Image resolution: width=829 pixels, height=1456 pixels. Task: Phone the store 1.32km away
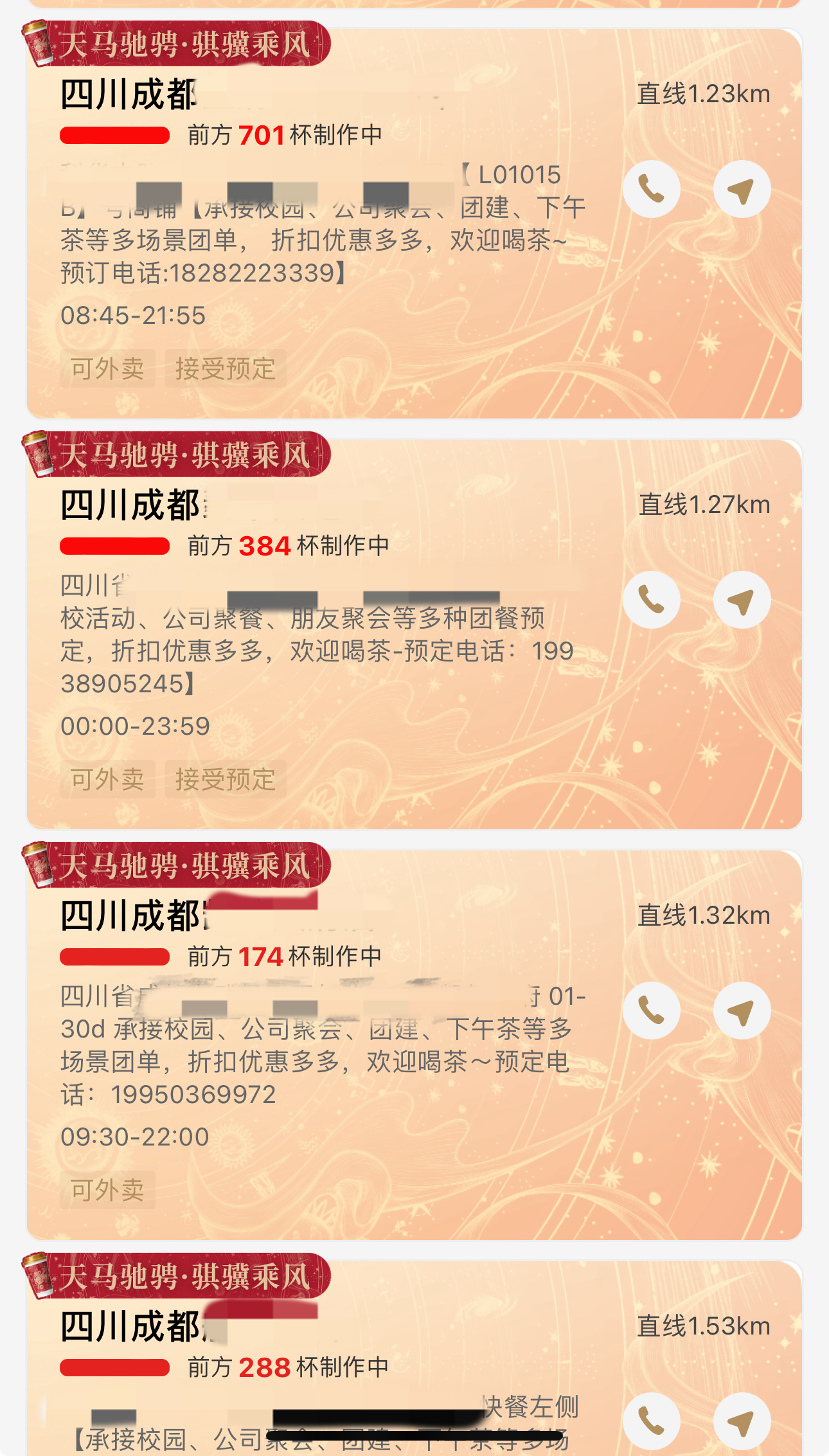point(651,1011)
